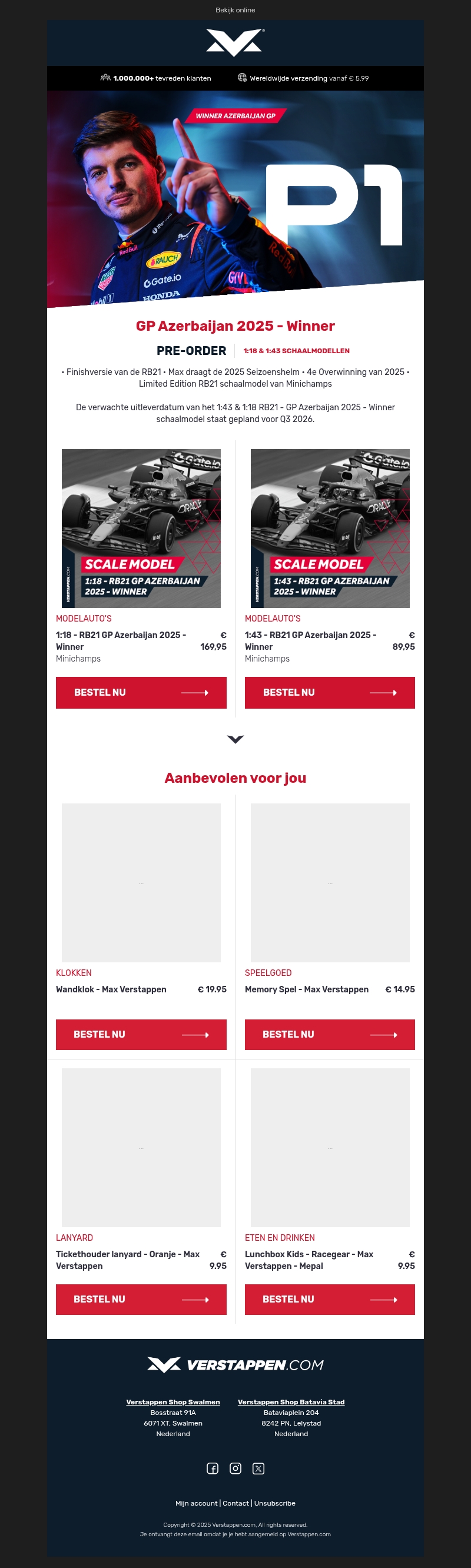Open the Bekijk online link

[x=235, y=10]
